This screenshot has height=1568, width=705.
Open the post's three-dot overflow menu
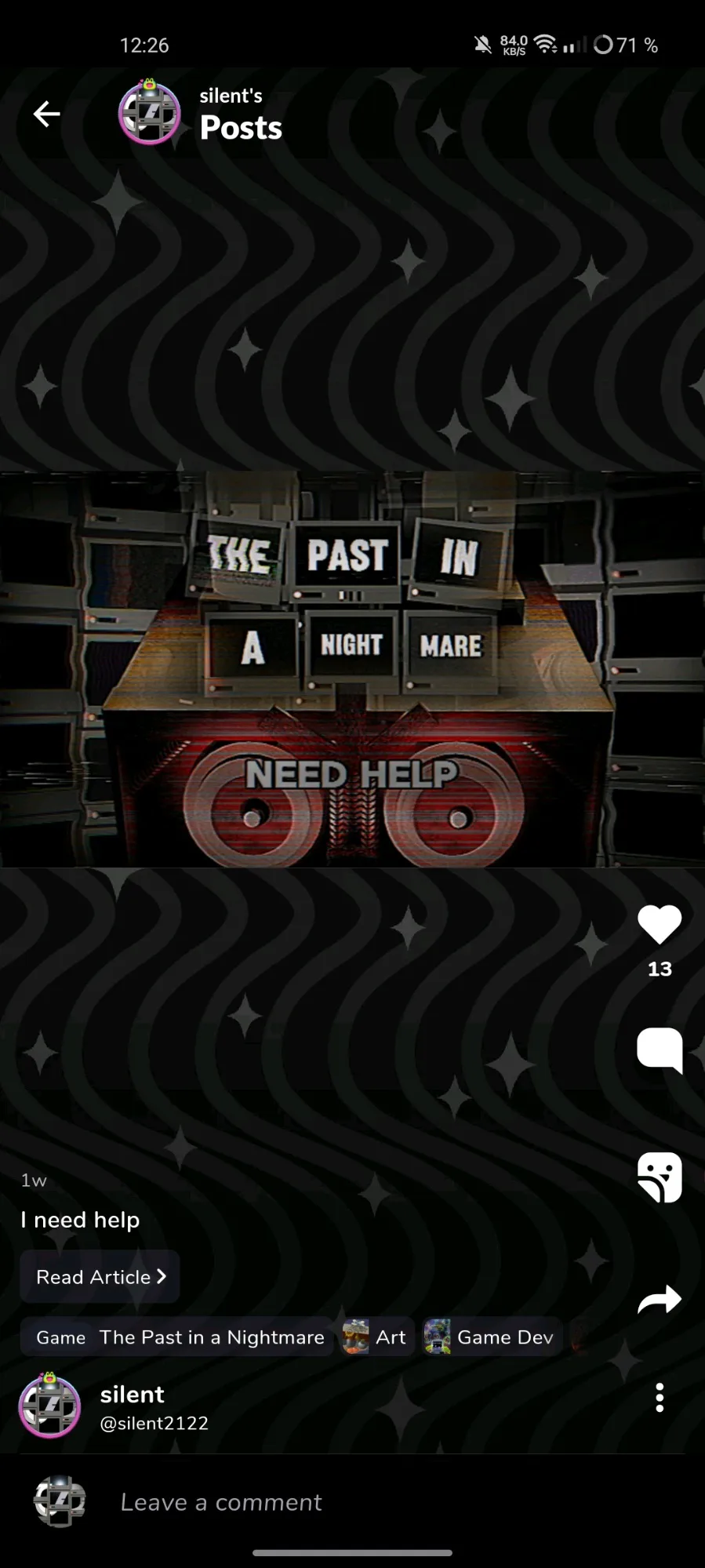point(660,1398)
